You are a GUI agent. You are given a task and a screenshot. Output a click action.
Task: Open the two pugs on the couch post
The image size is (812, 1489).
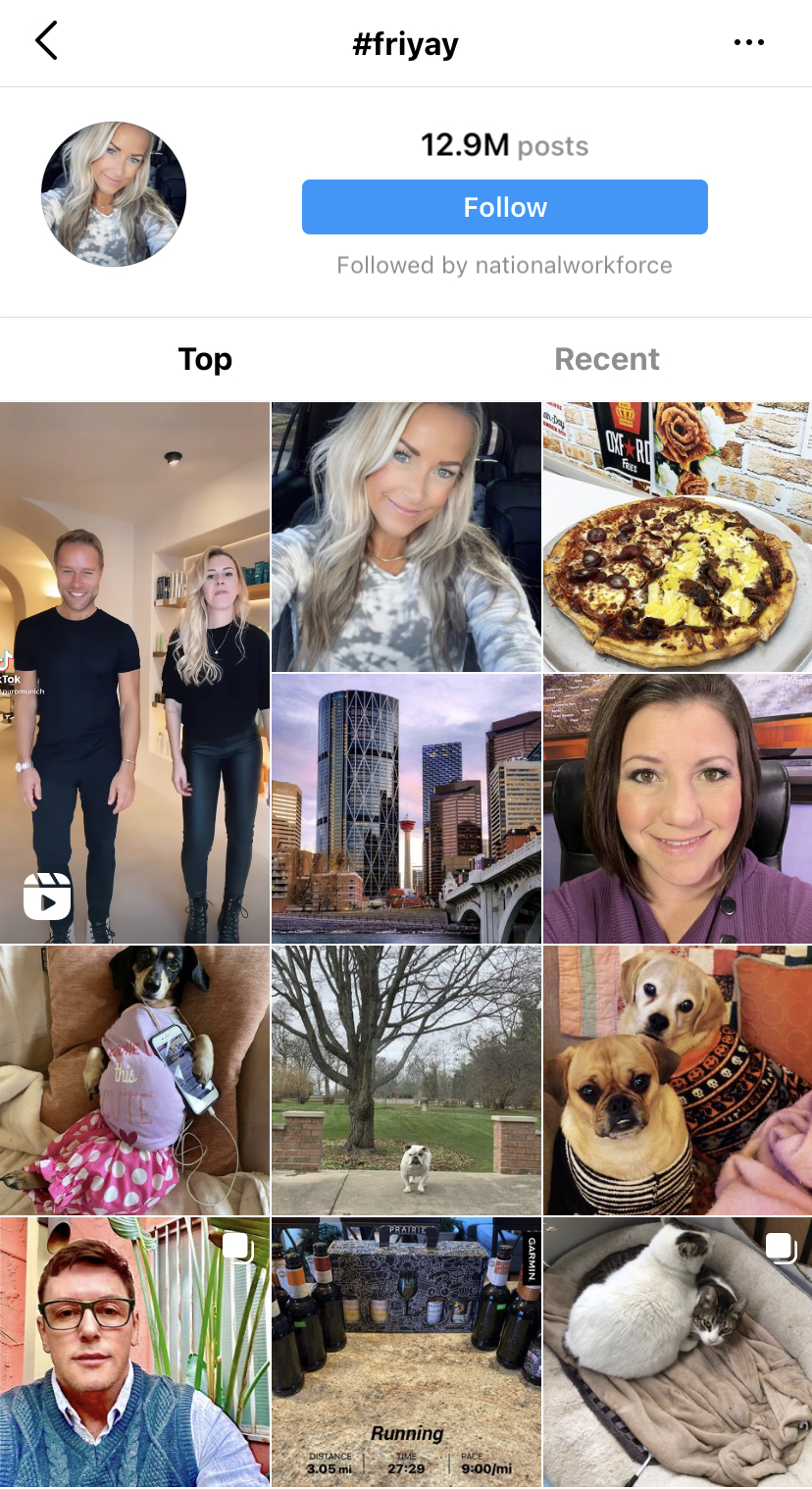point(677,1079)
